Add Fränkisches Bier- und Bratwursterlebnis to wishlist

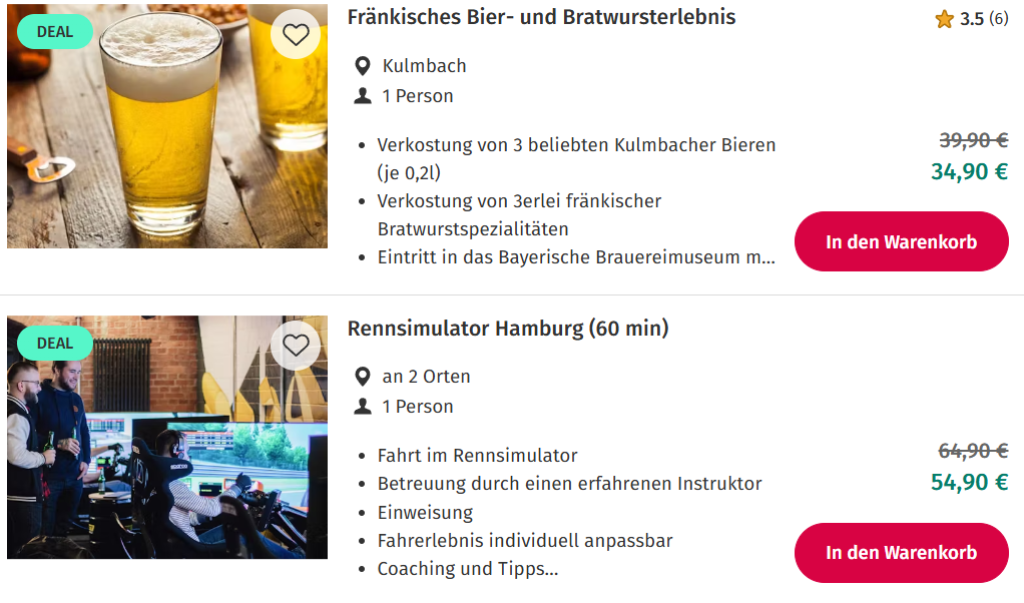point(295,34)
